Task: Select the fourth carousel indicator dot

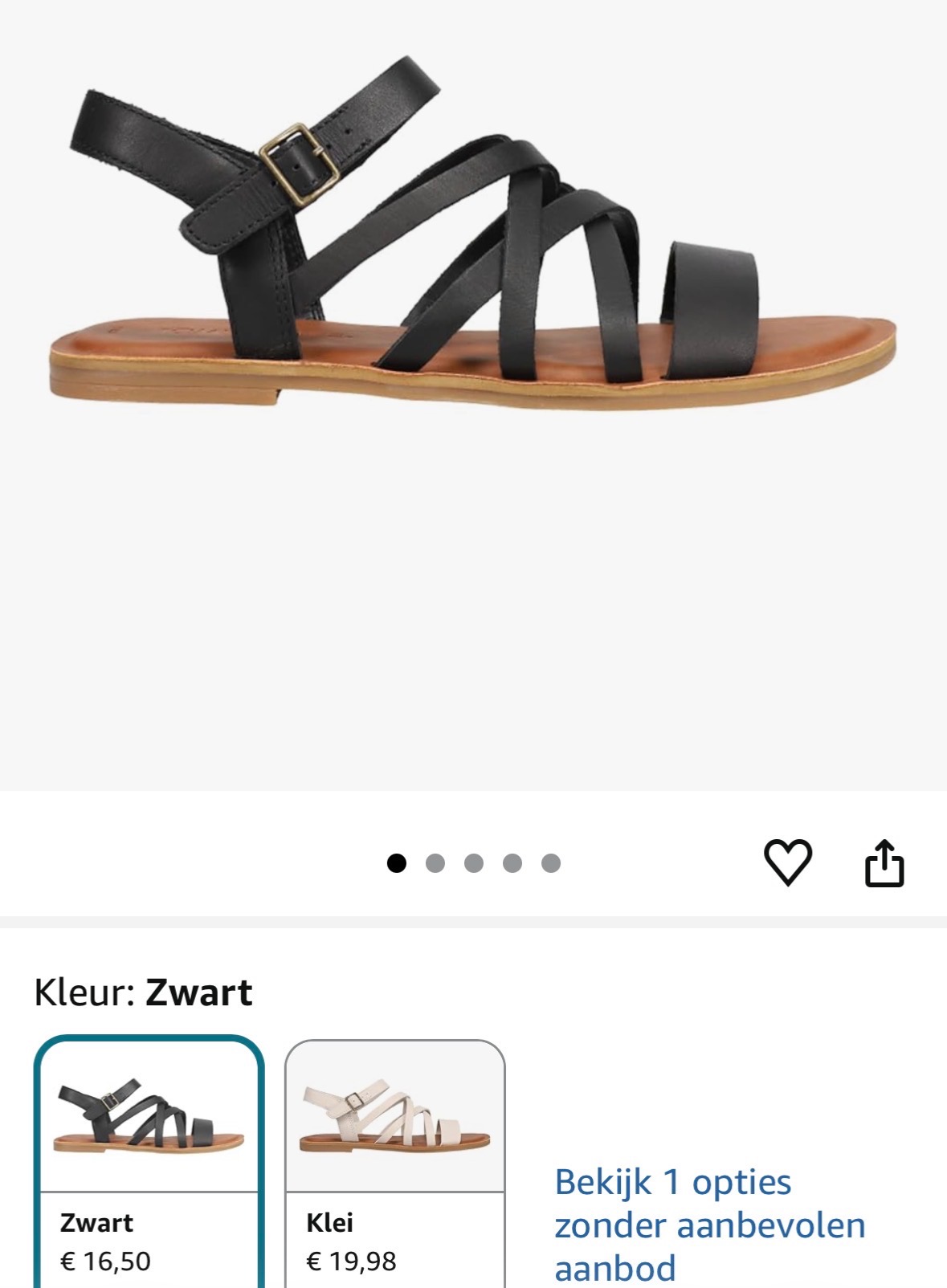Action: tap(512, 861)
